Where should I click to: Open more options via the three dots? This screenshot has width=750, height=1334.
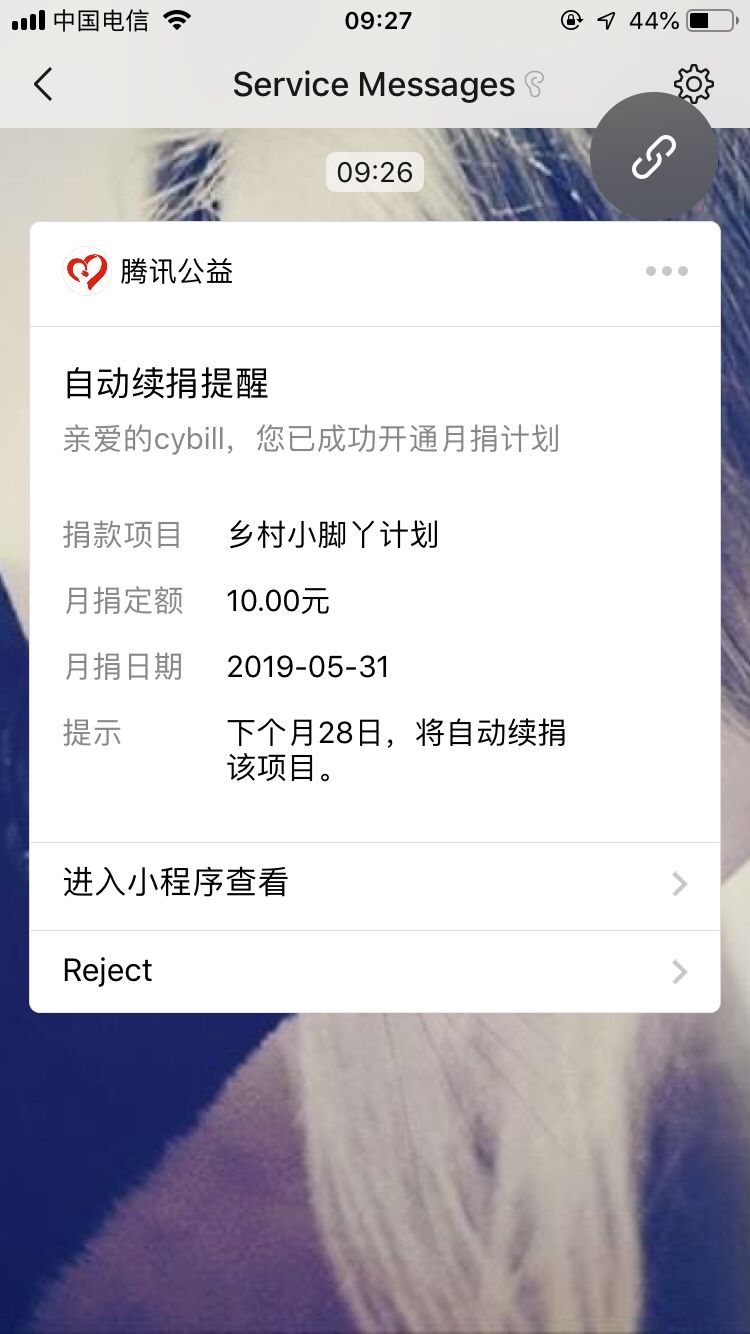click(666, 271)
